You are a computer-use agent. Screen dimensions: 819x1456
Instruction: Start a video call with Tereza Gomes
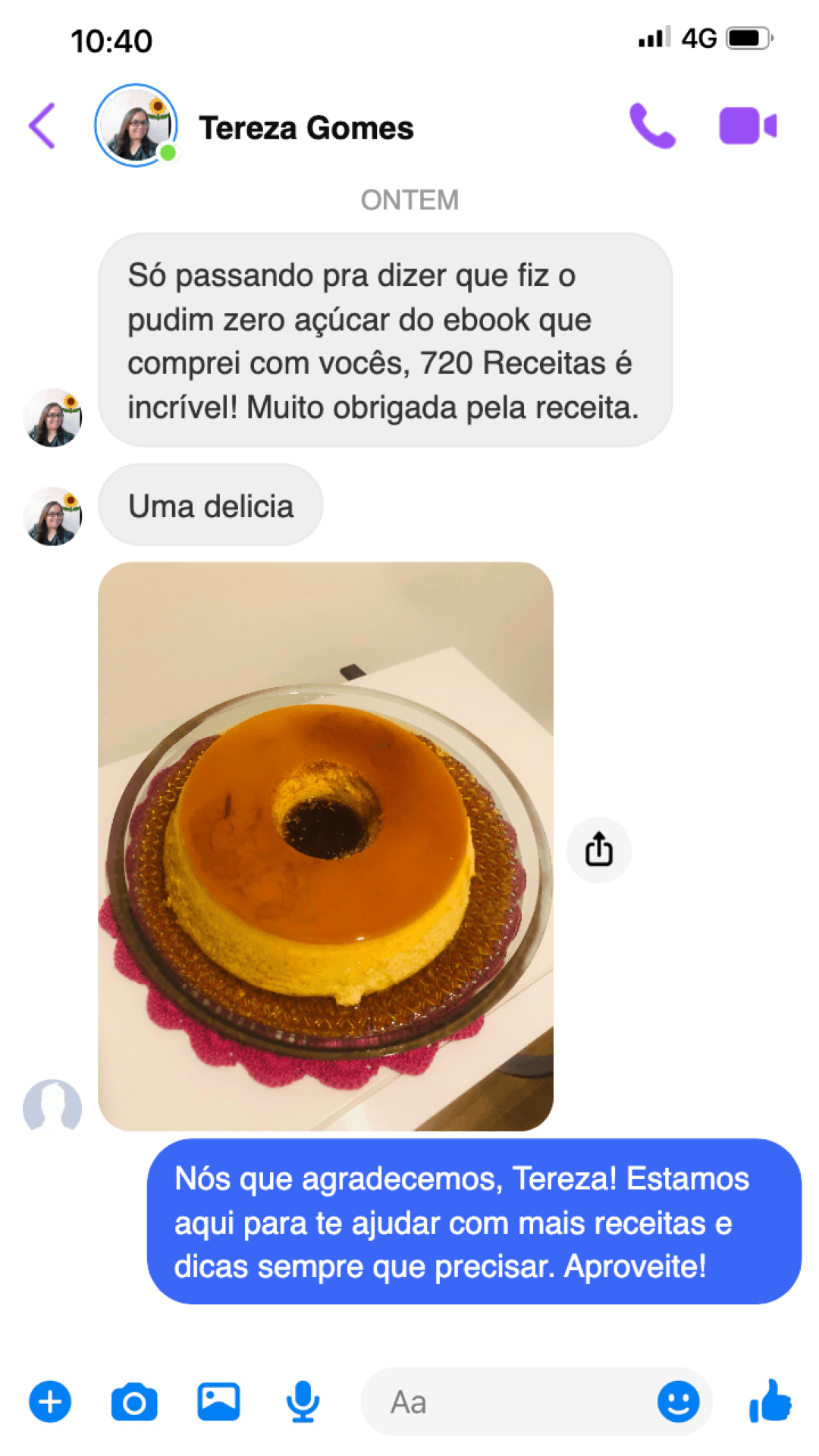click(748, 126)
